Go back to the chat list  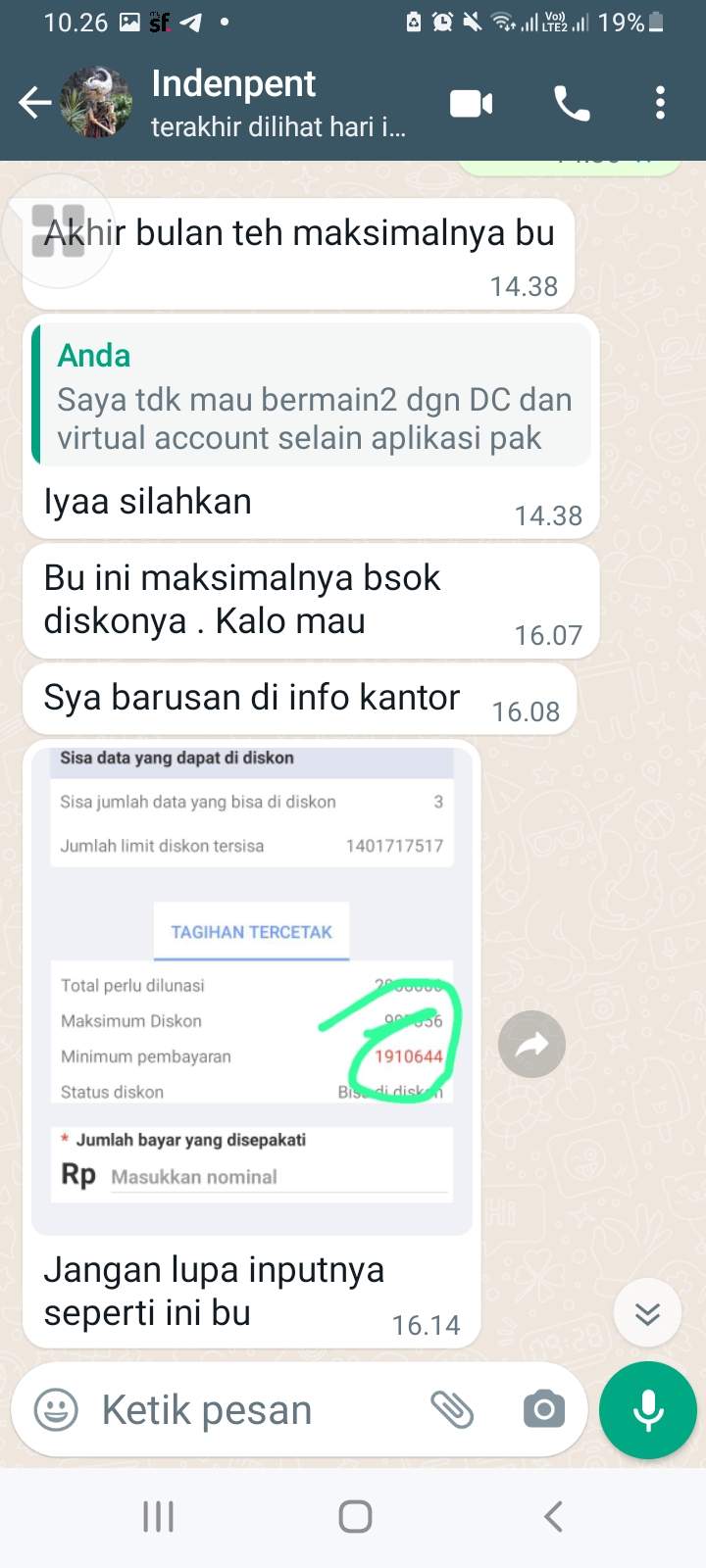[34, 102]
